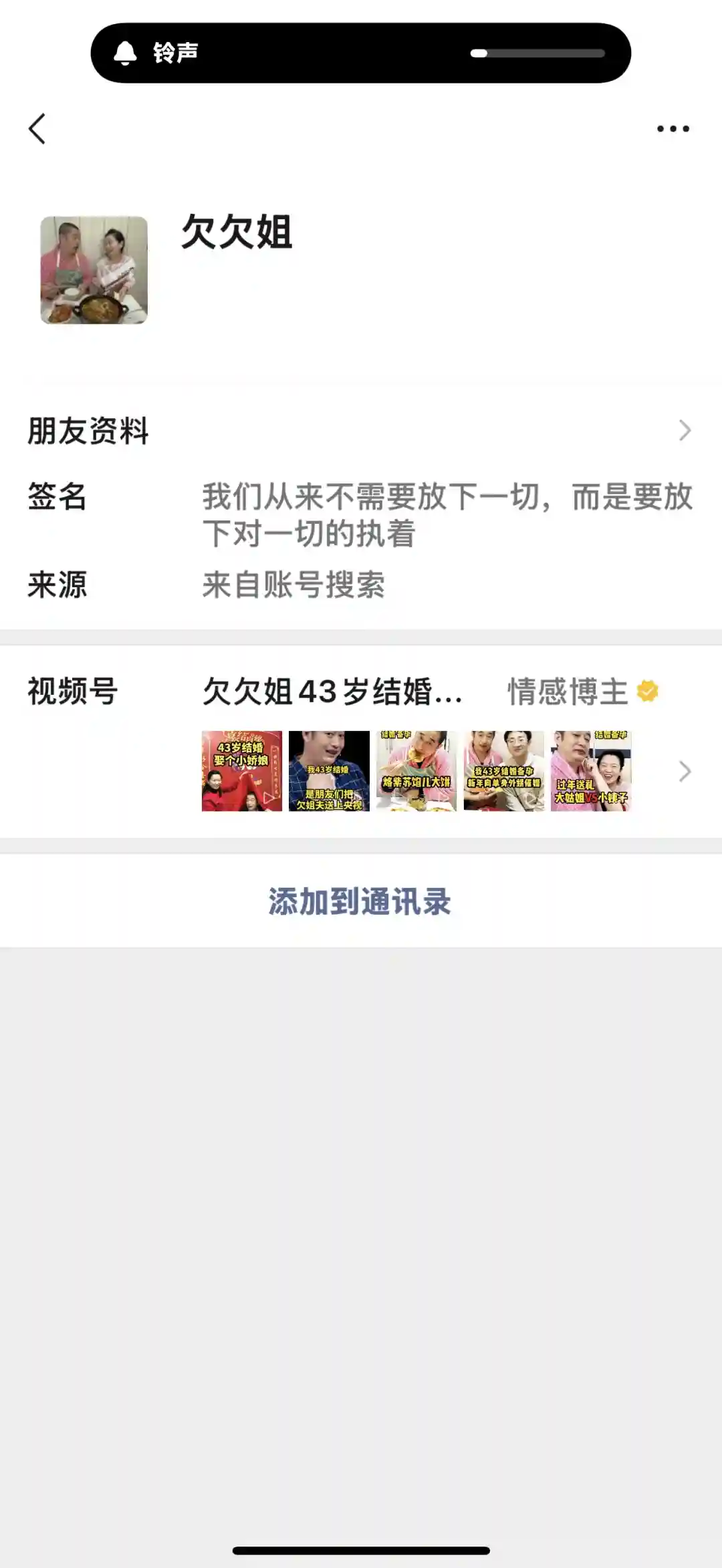The width and height of the screenshot is (722, 1568).
Task: Tap 添加到通讯录 to add contact
Action: (x=360, y=901)
